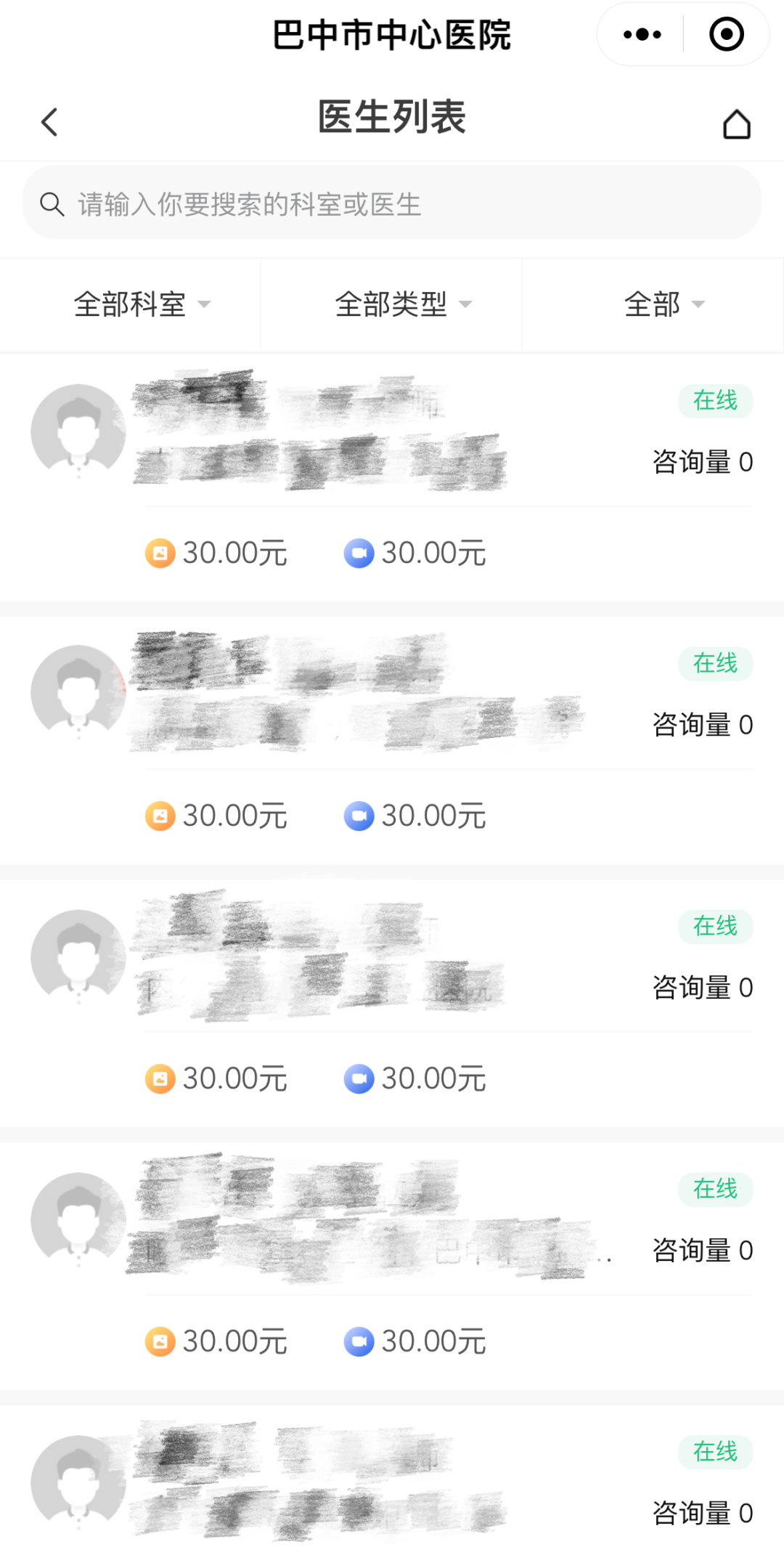
Task: Go back using the left arrow
Action: click(49, 122)
